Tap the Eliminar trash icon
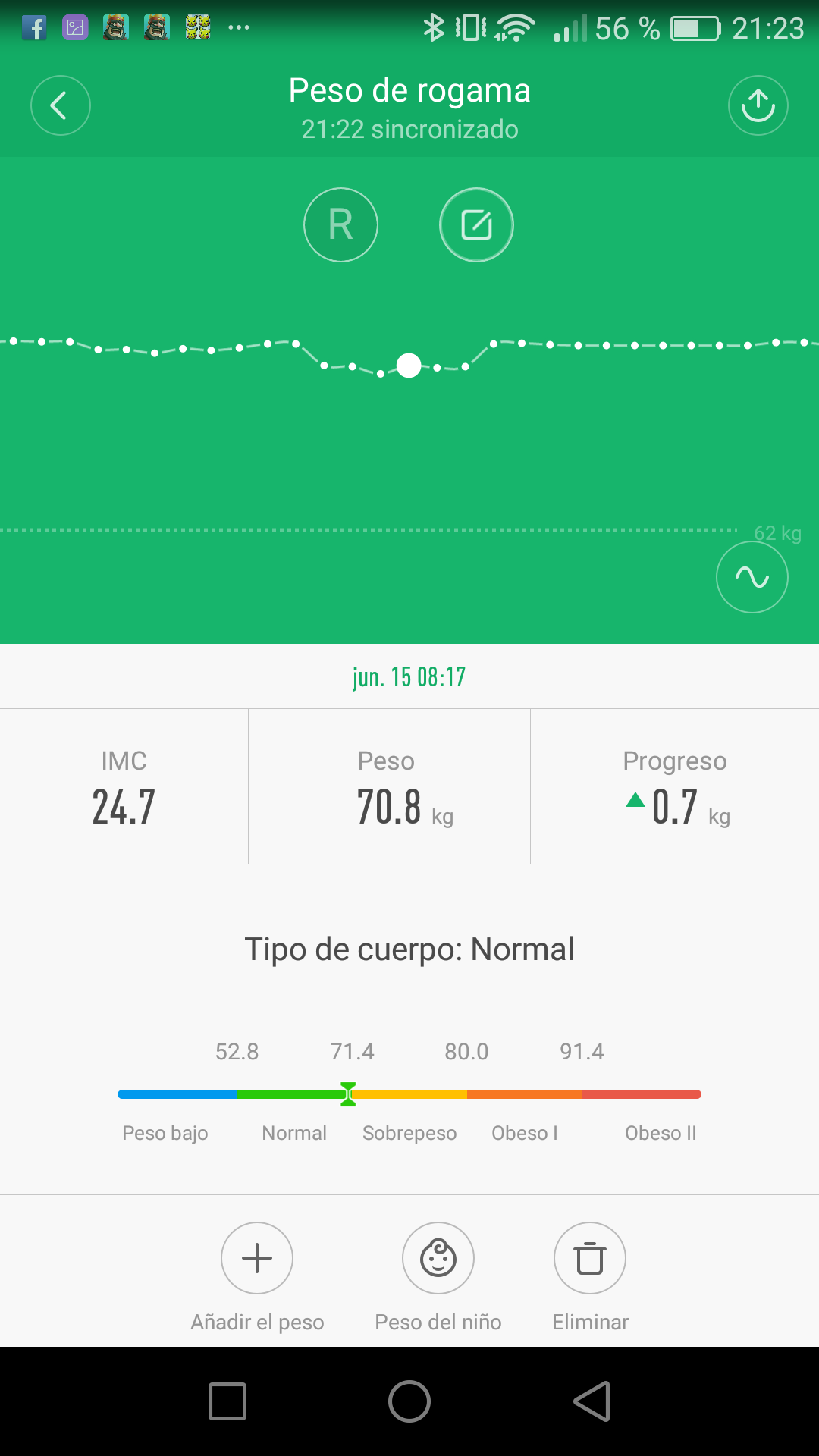 click(x=590, y=1257)
